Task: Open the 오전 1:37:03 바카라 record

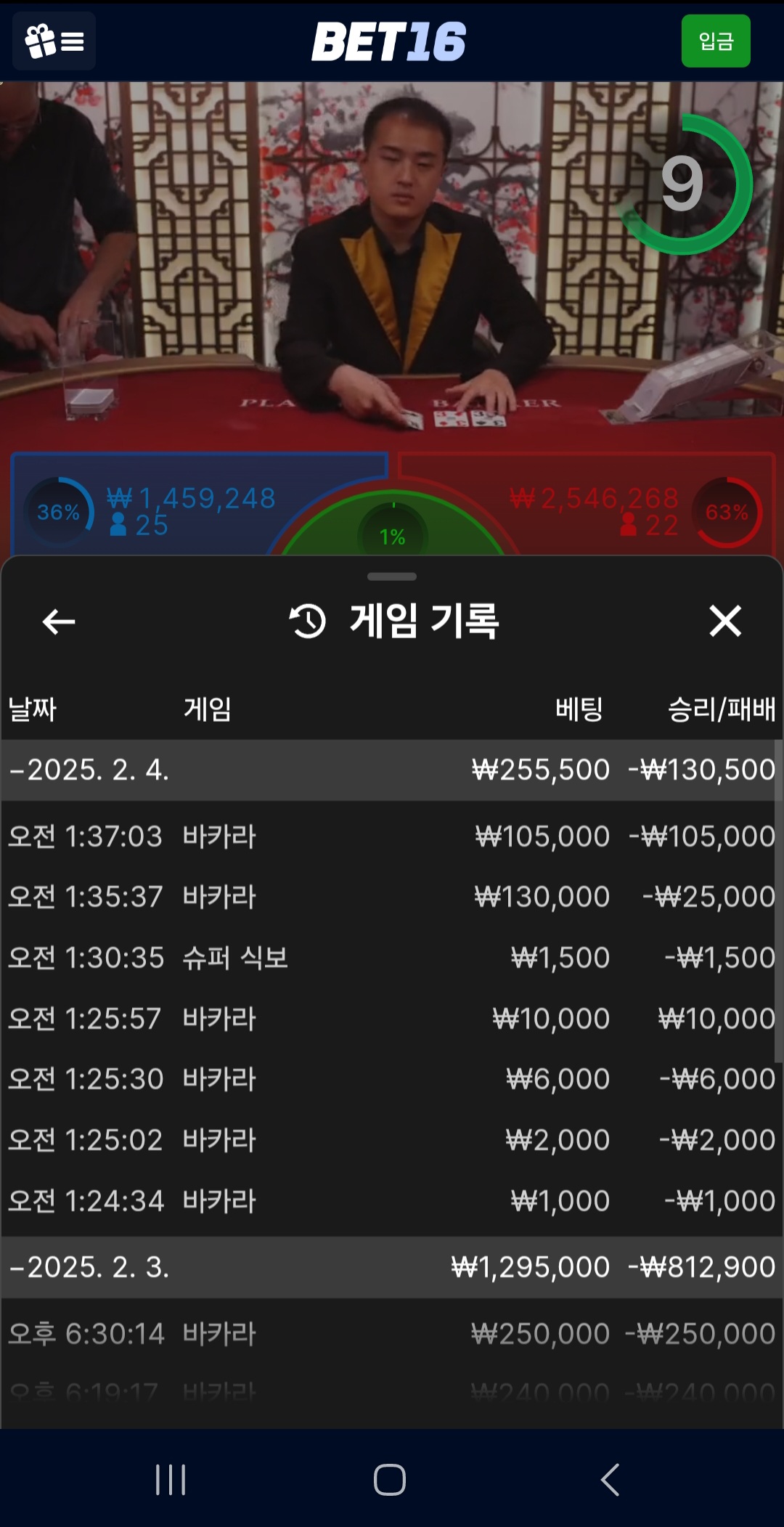Action: point(391,836)
